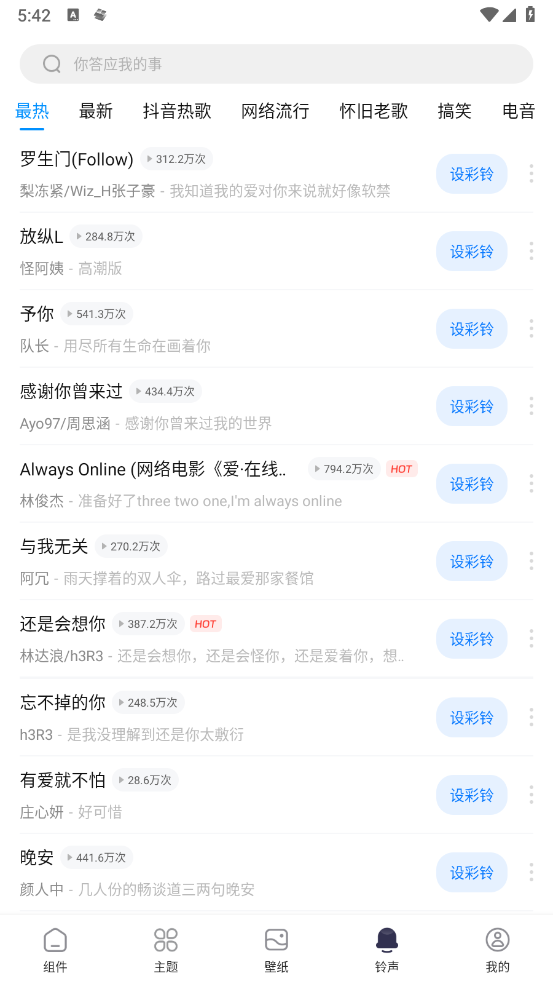
Task: Go to the 组件 bottom tab
Action: [x=55, y=950]
